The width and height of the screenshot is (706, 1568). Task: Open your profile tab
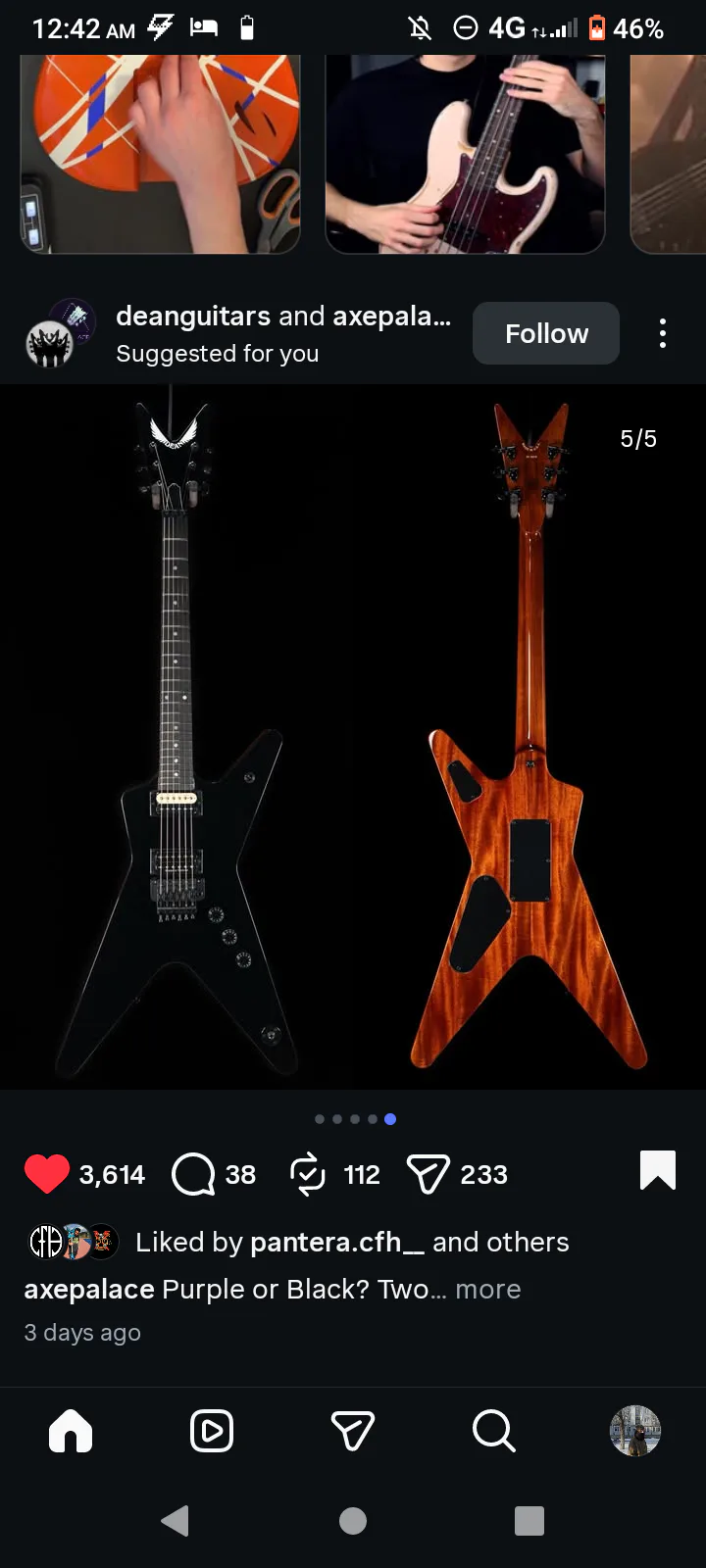pos(635,1431)
